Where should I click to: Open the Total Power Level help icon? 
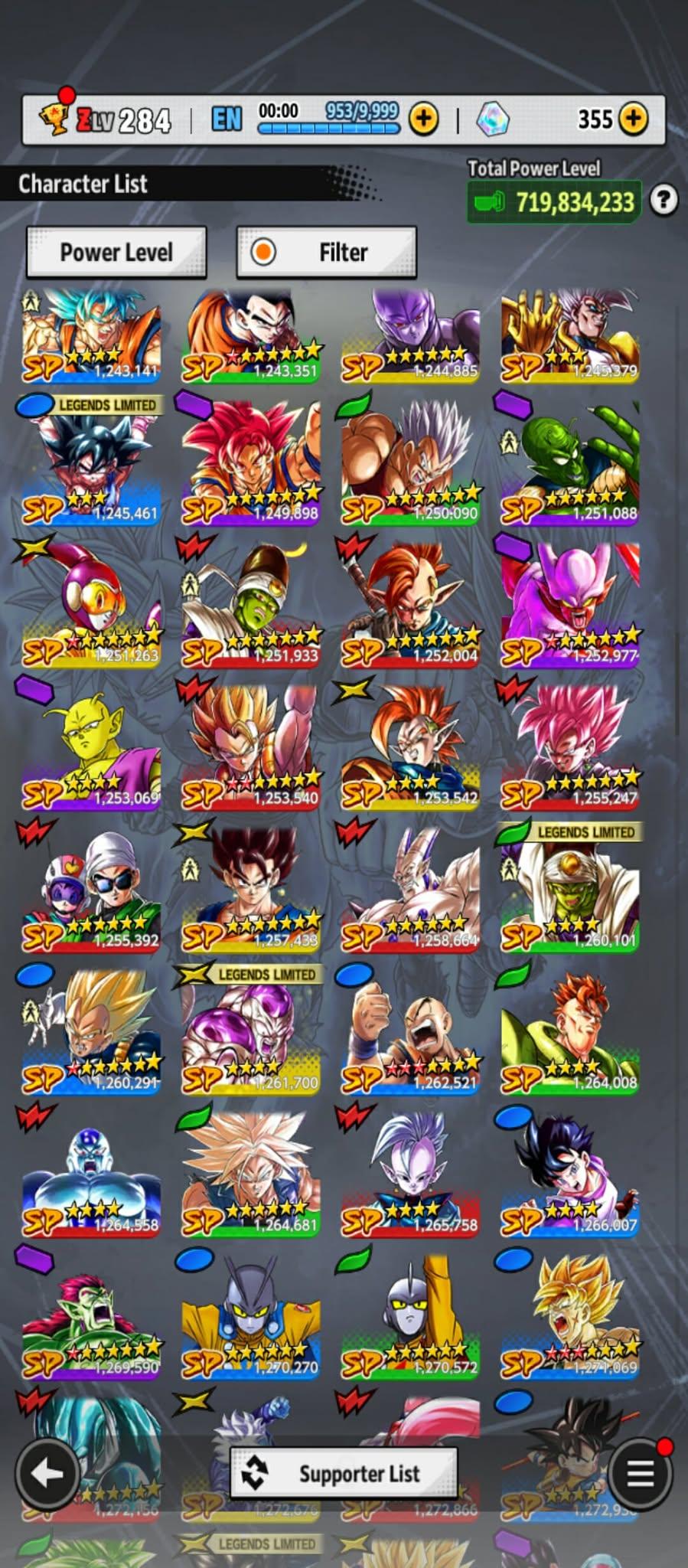664,201
